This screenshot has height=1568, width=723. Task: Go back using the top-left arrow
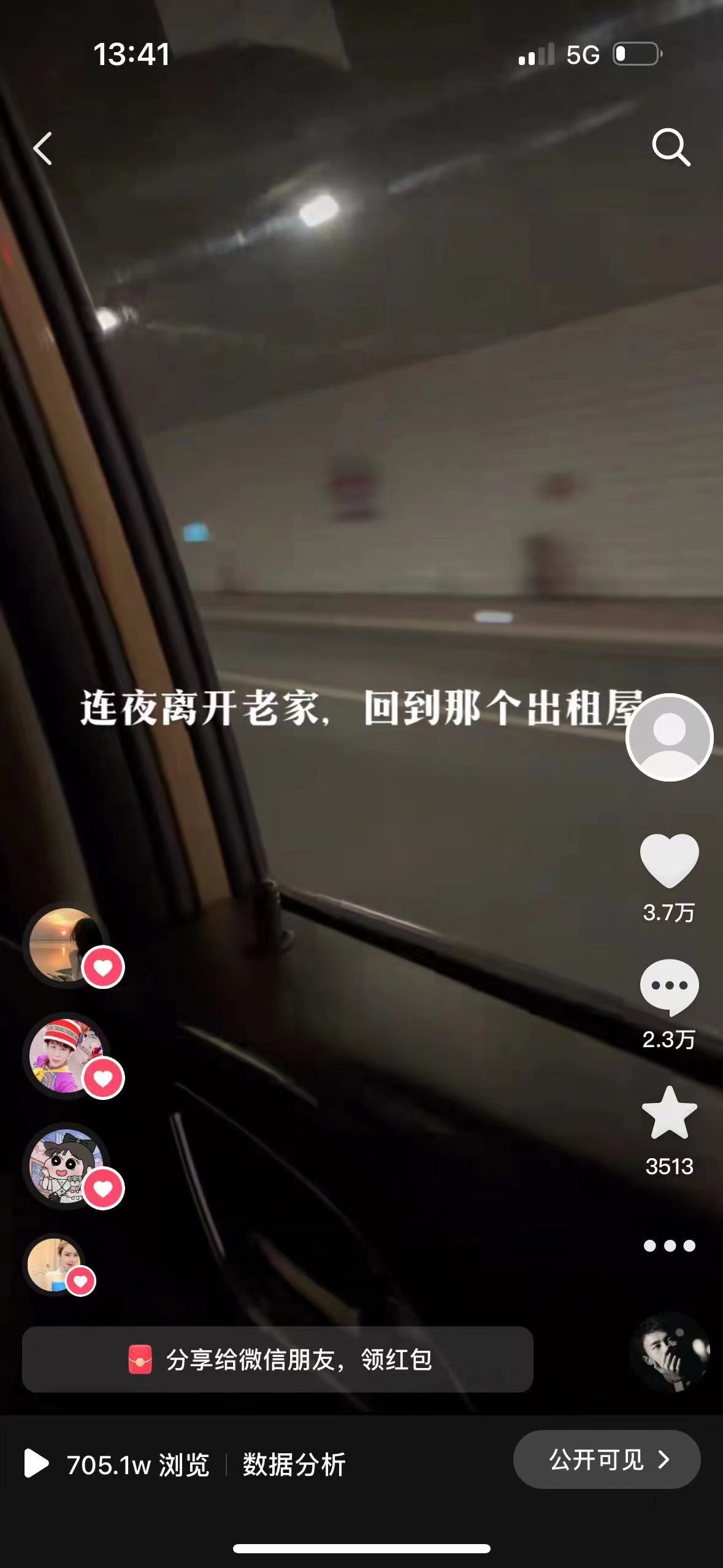pos(42,148)
